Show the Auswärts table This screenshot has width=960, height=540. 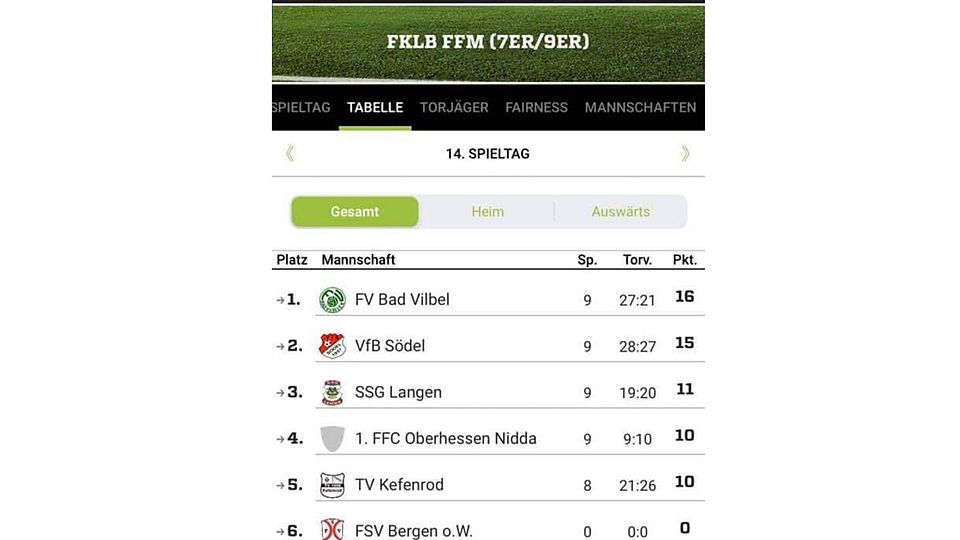coord(620,212)
